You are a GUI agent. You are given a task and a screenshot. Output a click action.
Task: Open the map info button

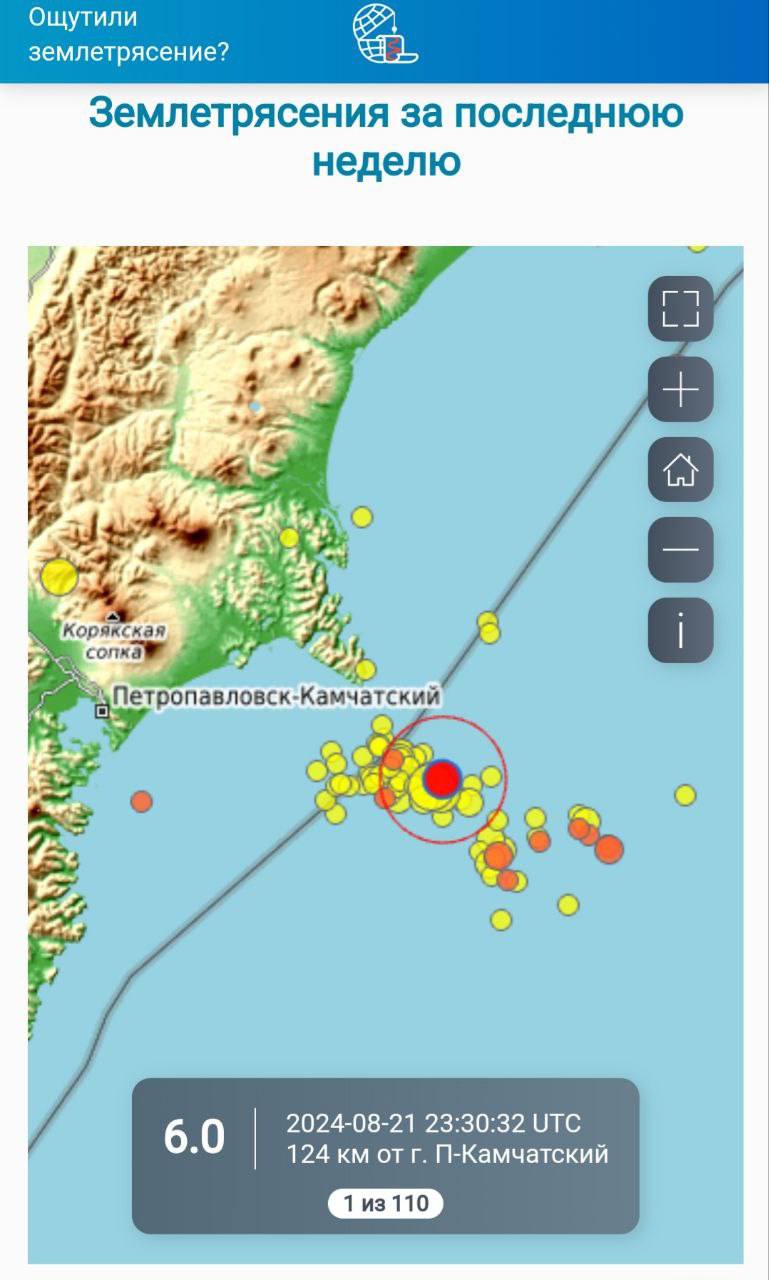pyautogui.click(x=680, y=630)
